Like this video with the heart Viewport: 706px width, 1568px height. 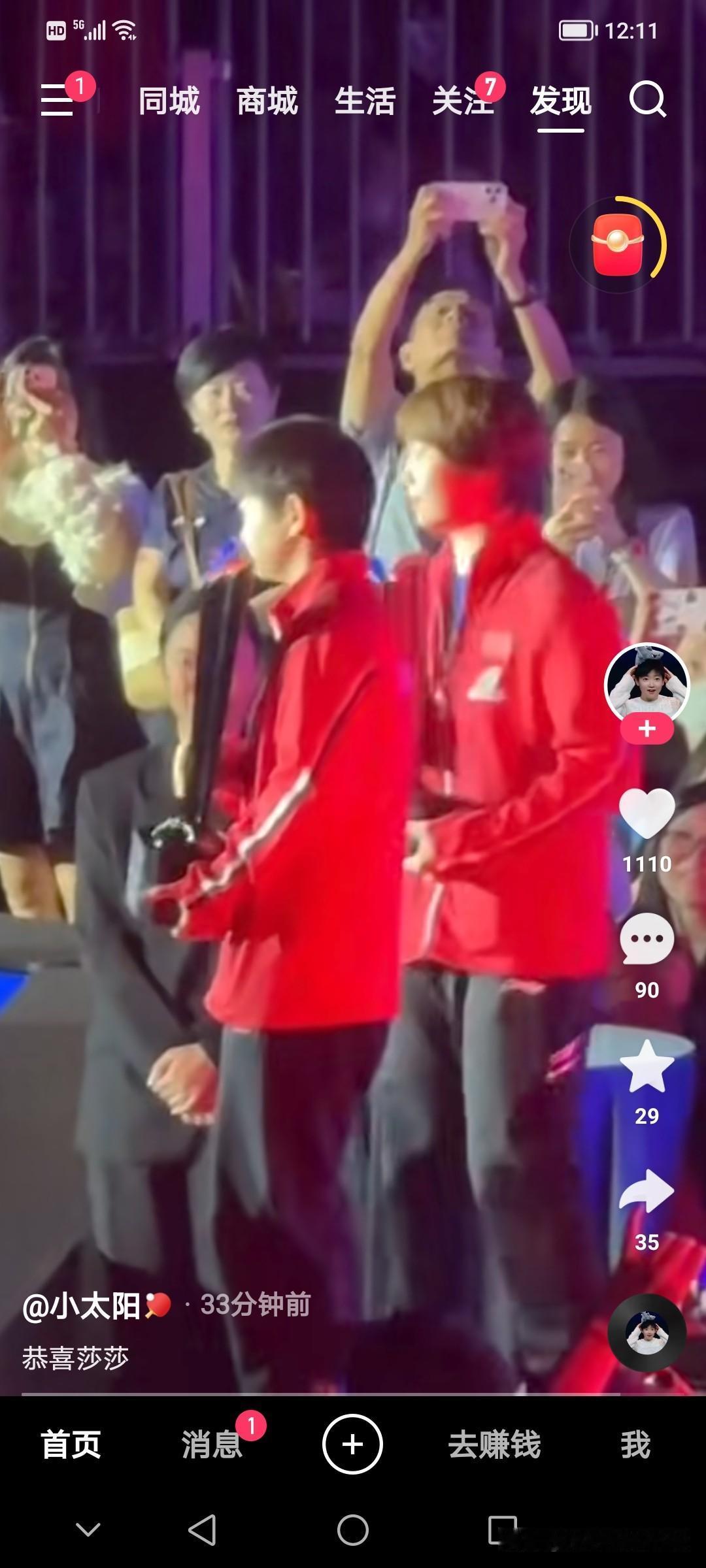pos(647,813)
